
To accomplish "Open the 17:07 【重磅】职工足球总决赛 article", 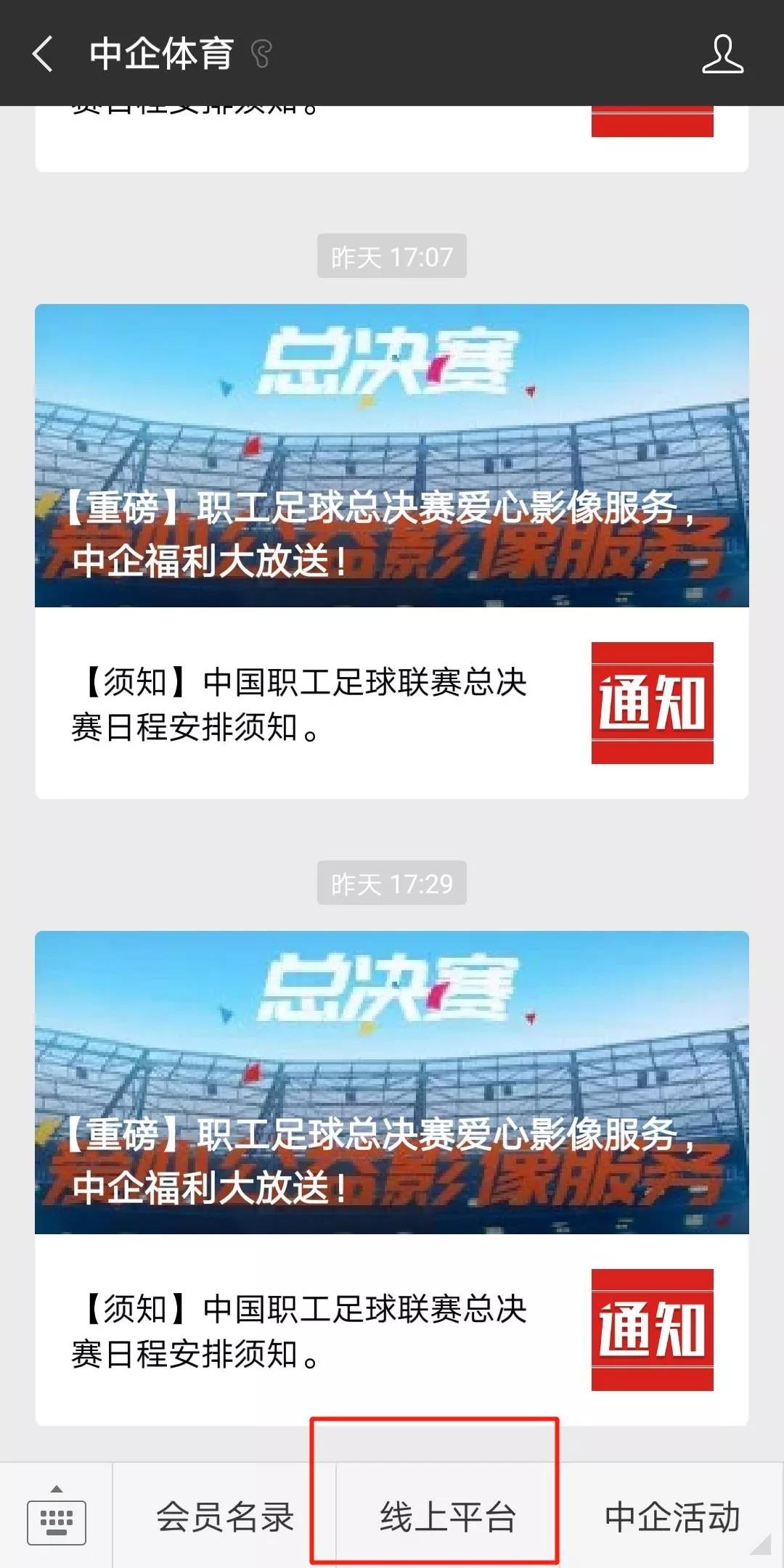I will pyautogui.click(x=392, y=456).
